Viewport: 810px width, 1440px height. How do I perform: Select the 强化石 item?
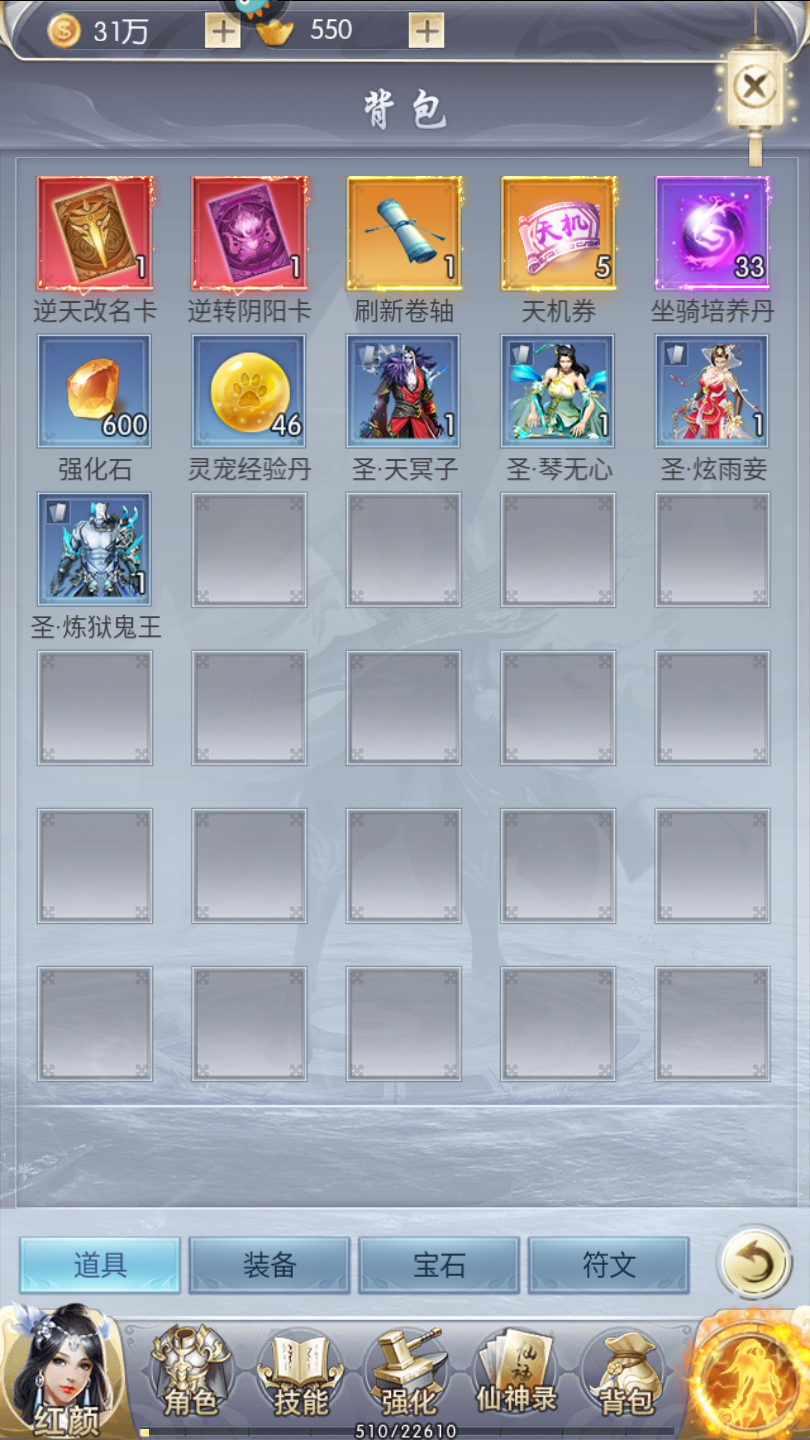tap(95, 391)
